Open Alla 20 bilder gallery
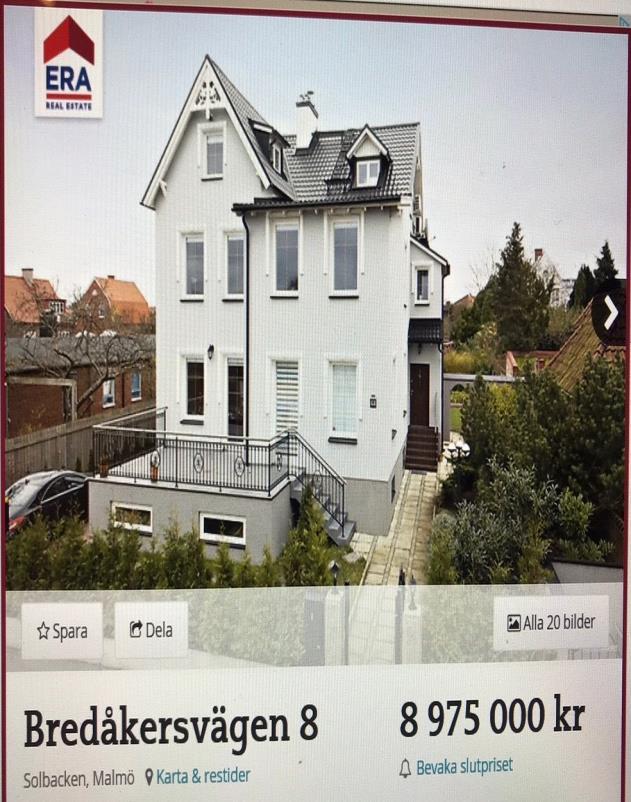Viewport: 631px width, 802px height. 551,622
